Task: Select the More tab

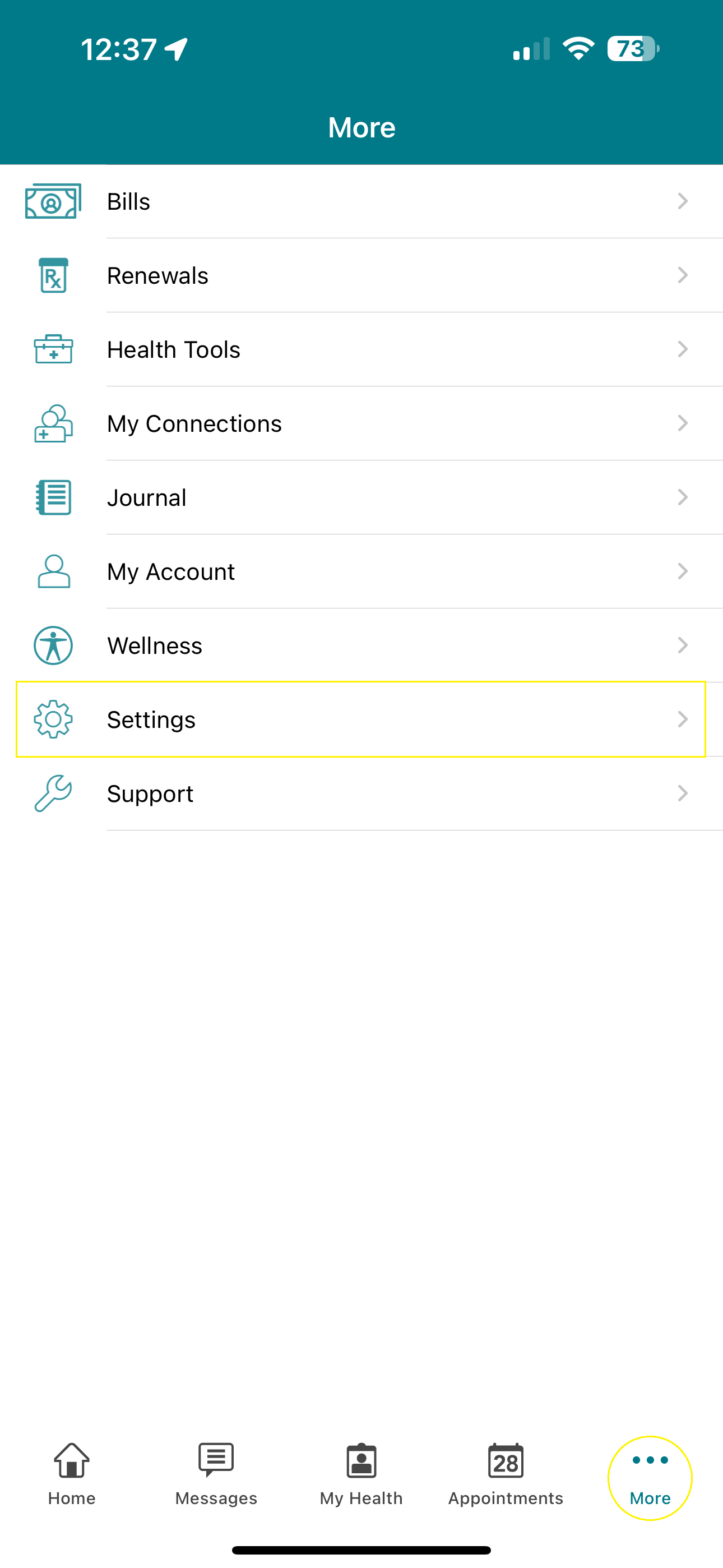Action: pyautogui.click(x=649, y=1473)
